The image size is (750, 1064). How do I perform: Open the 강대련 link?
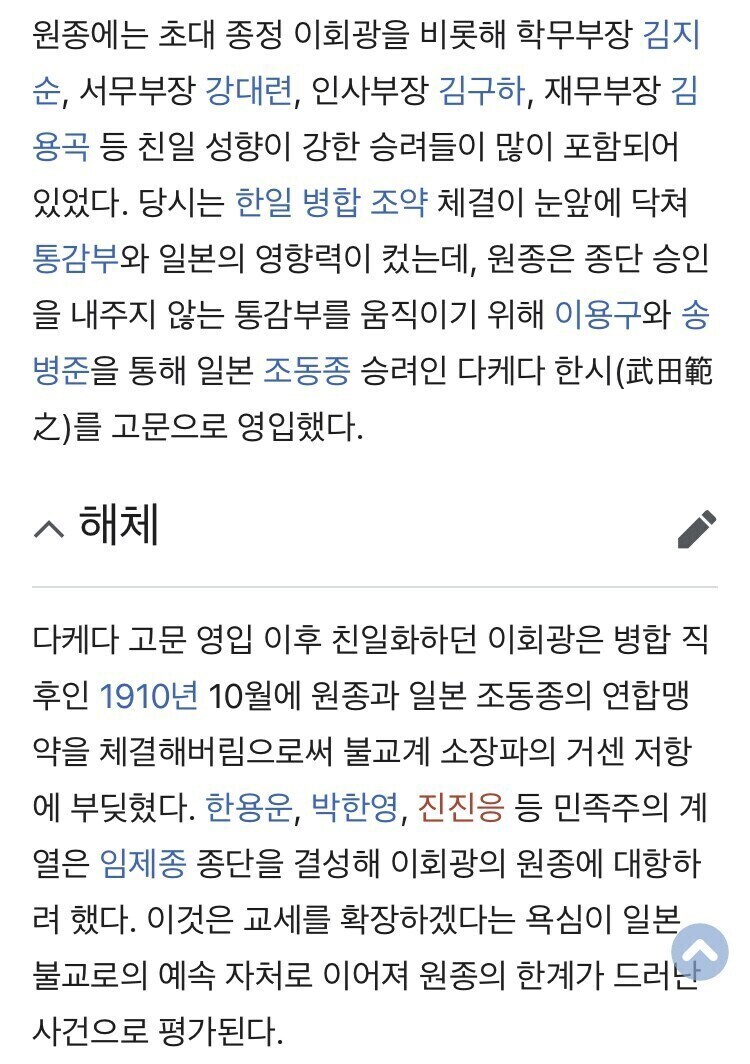249,93
